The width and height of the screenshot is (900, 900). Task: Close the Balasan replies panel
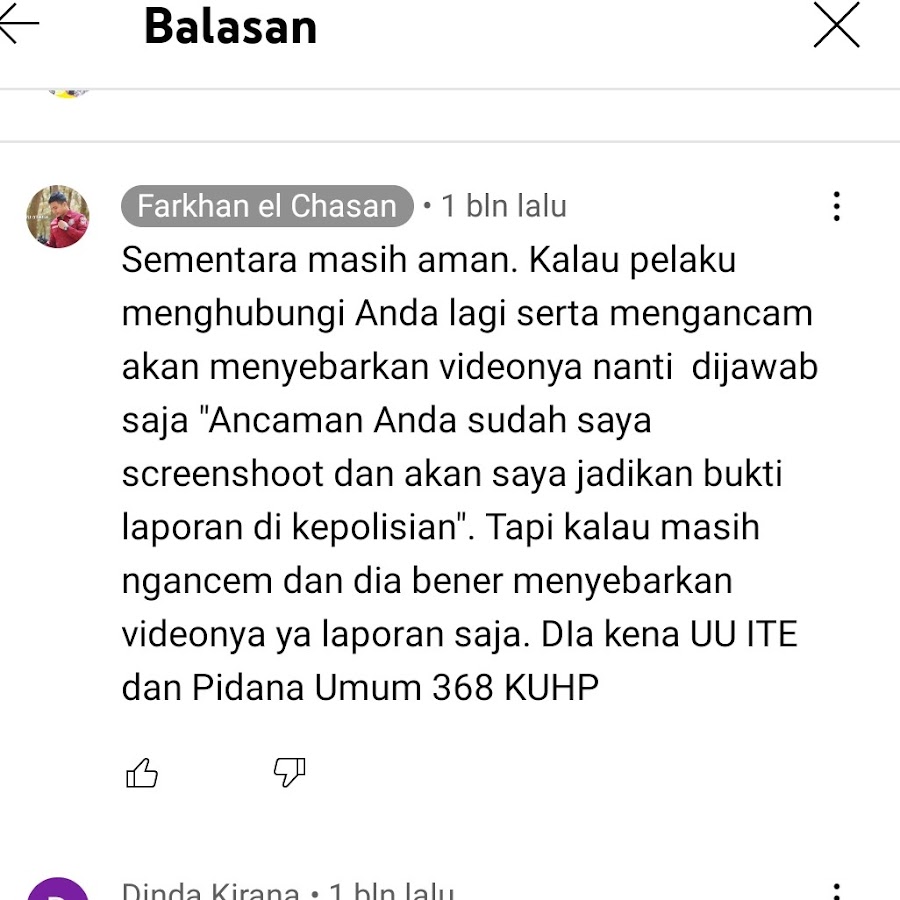(836, 25)
